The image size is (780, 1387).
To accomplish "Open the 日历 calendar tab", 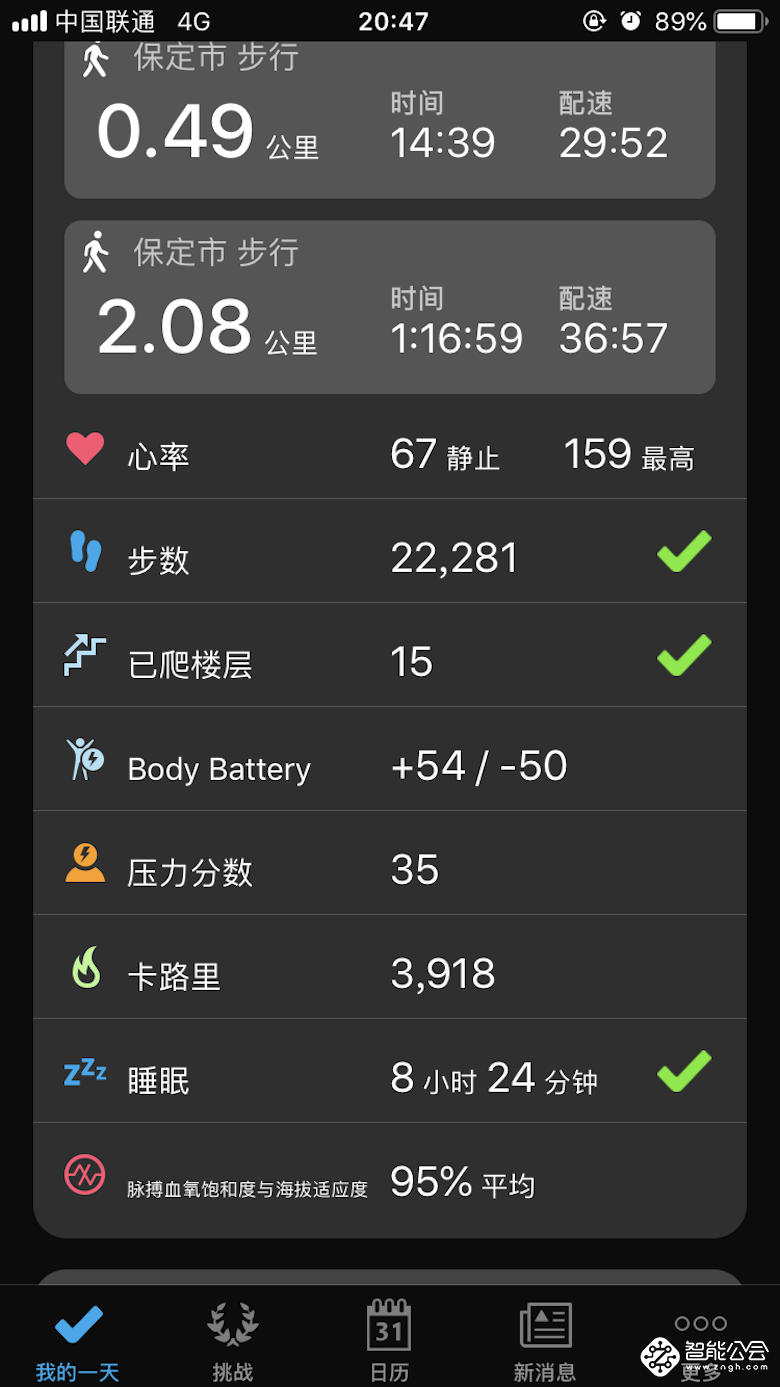I will pyautogui.click(x=388, y=1340).
